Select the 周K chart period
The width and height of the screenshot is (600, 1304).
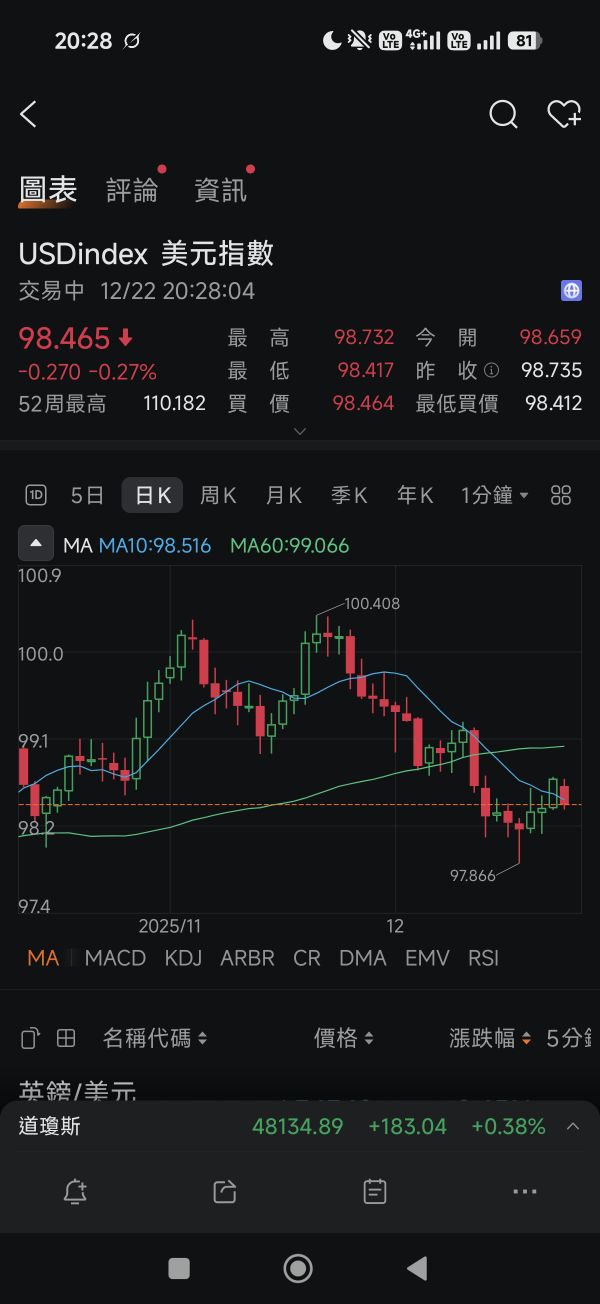click(218, 495)
